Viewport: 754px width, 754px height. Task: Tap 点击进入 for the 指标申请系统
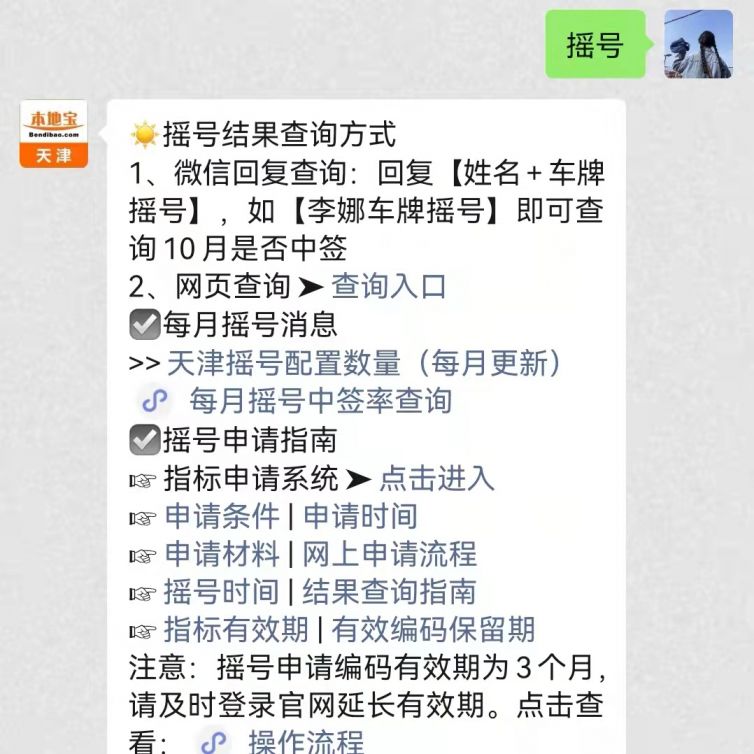pyautogui.click(x=437, y=478)
